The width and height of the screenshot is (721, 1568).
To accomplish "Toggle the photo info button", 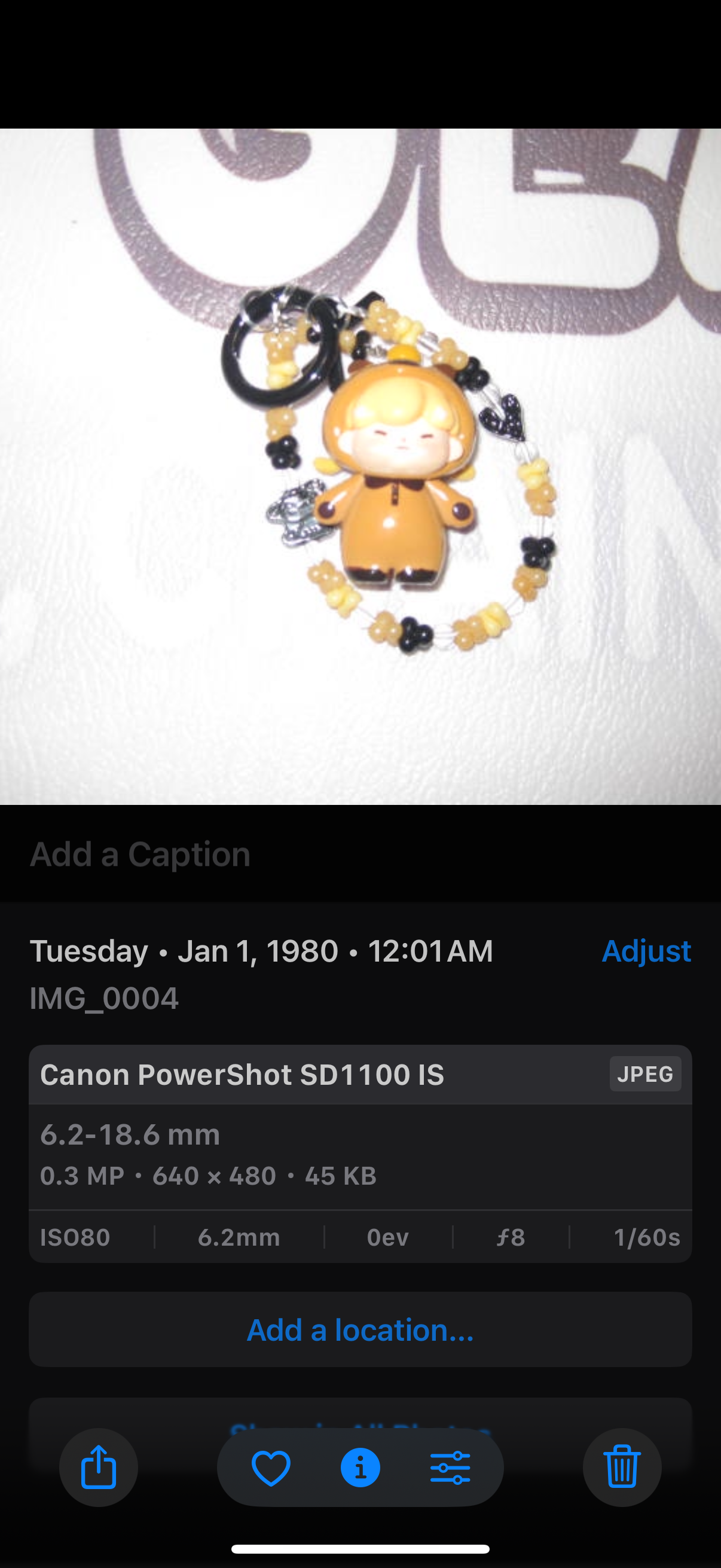I will pos(360,1468).
